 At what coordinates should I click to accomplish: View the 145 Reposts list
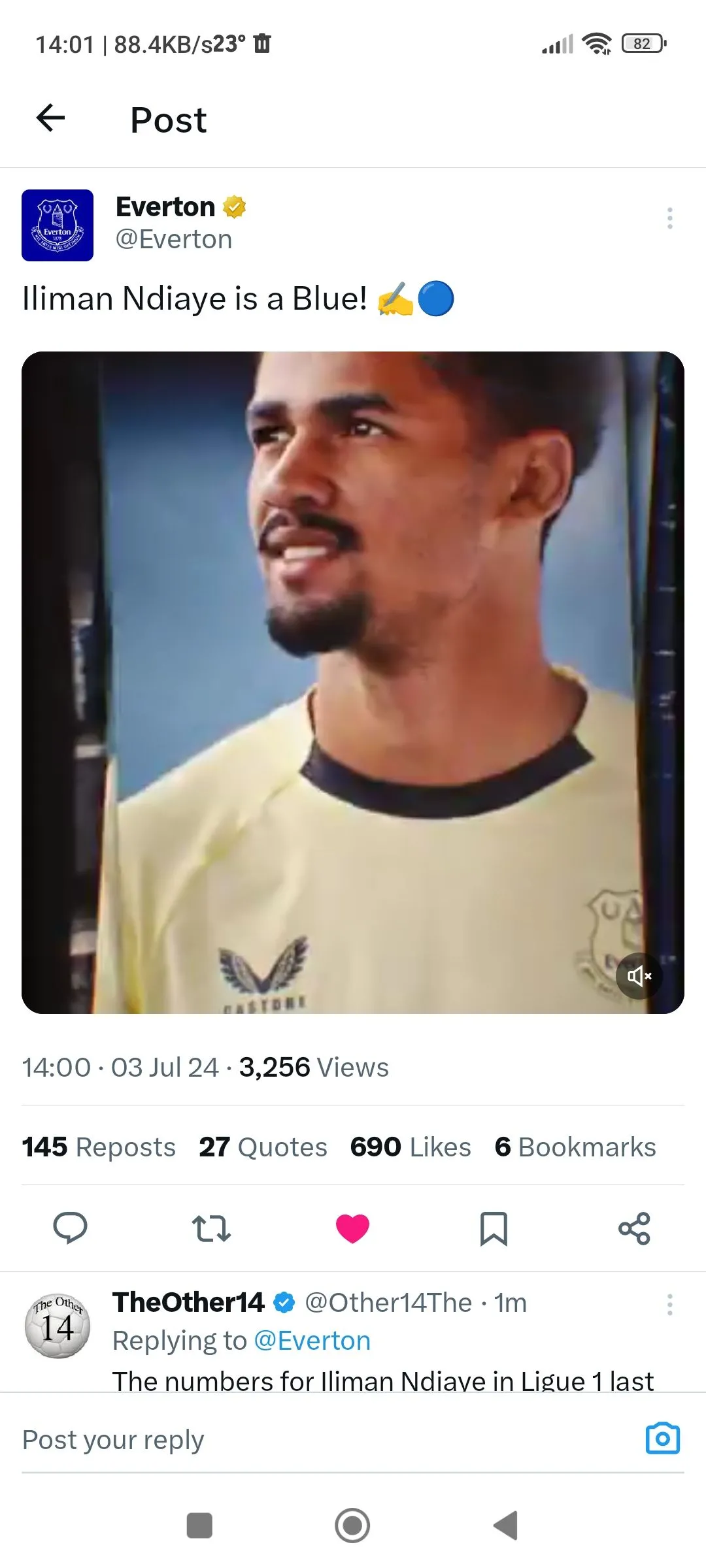99,1147
